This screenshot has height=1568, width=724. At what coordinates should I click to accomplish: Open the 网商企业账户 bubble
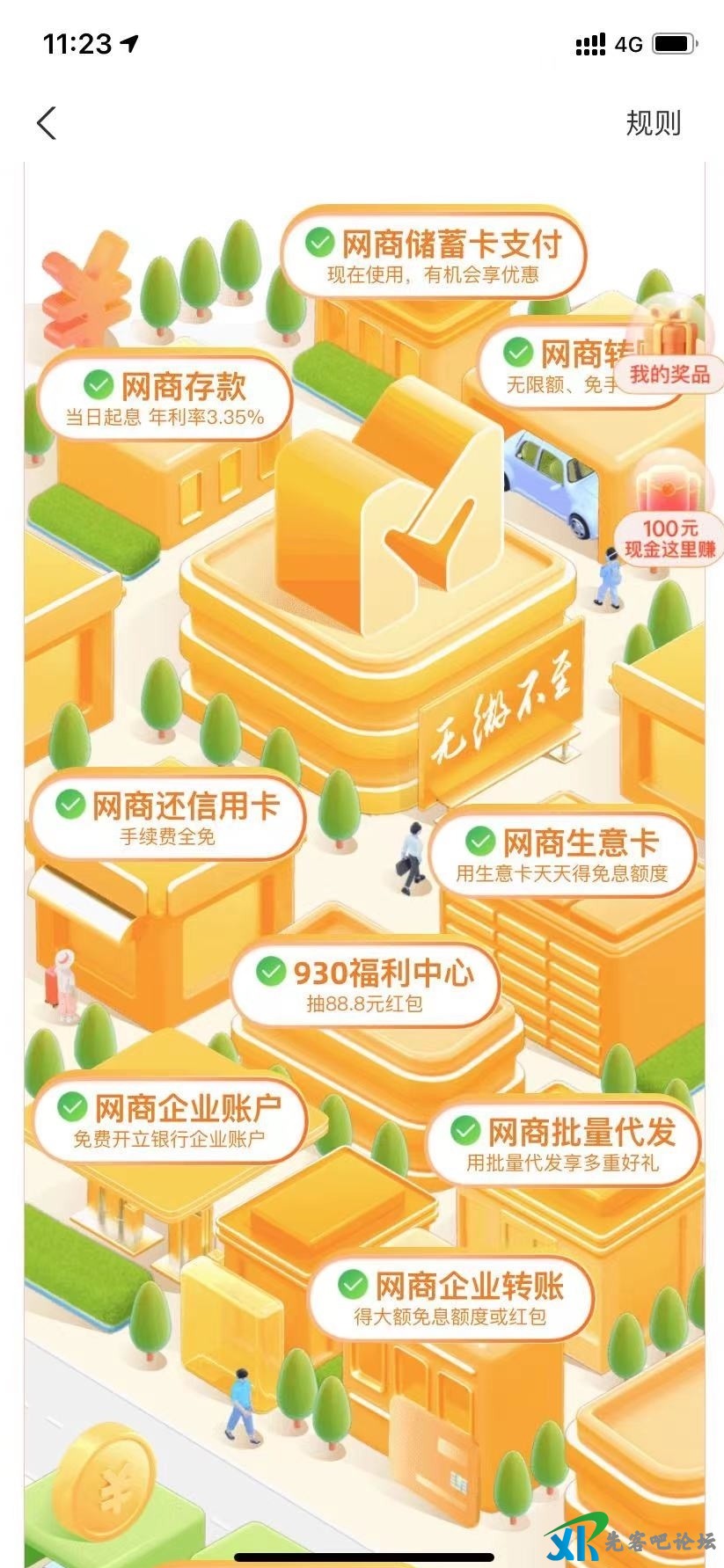click(x=170, y=1119)
